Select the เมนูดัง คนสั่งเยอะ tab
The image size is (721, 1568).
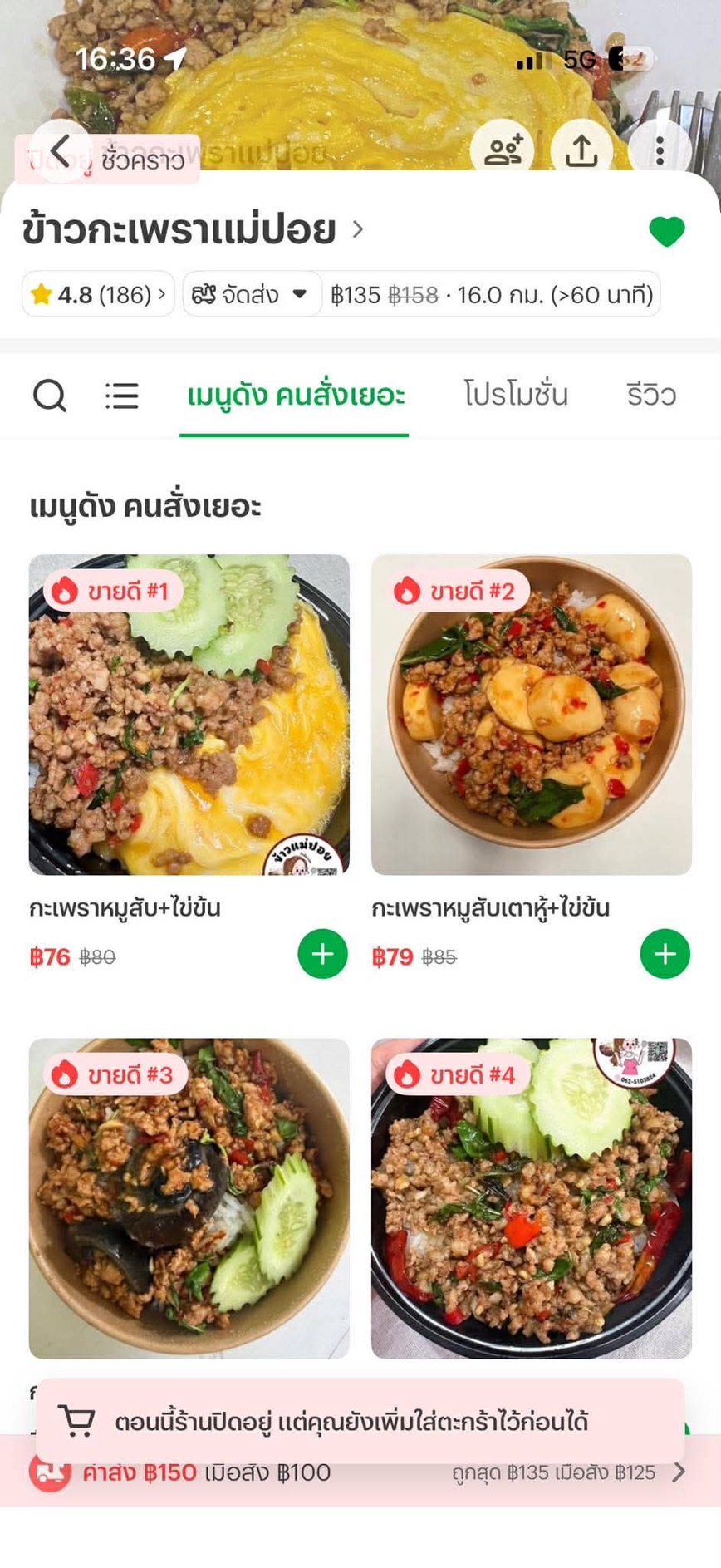(x=295, y=395)
